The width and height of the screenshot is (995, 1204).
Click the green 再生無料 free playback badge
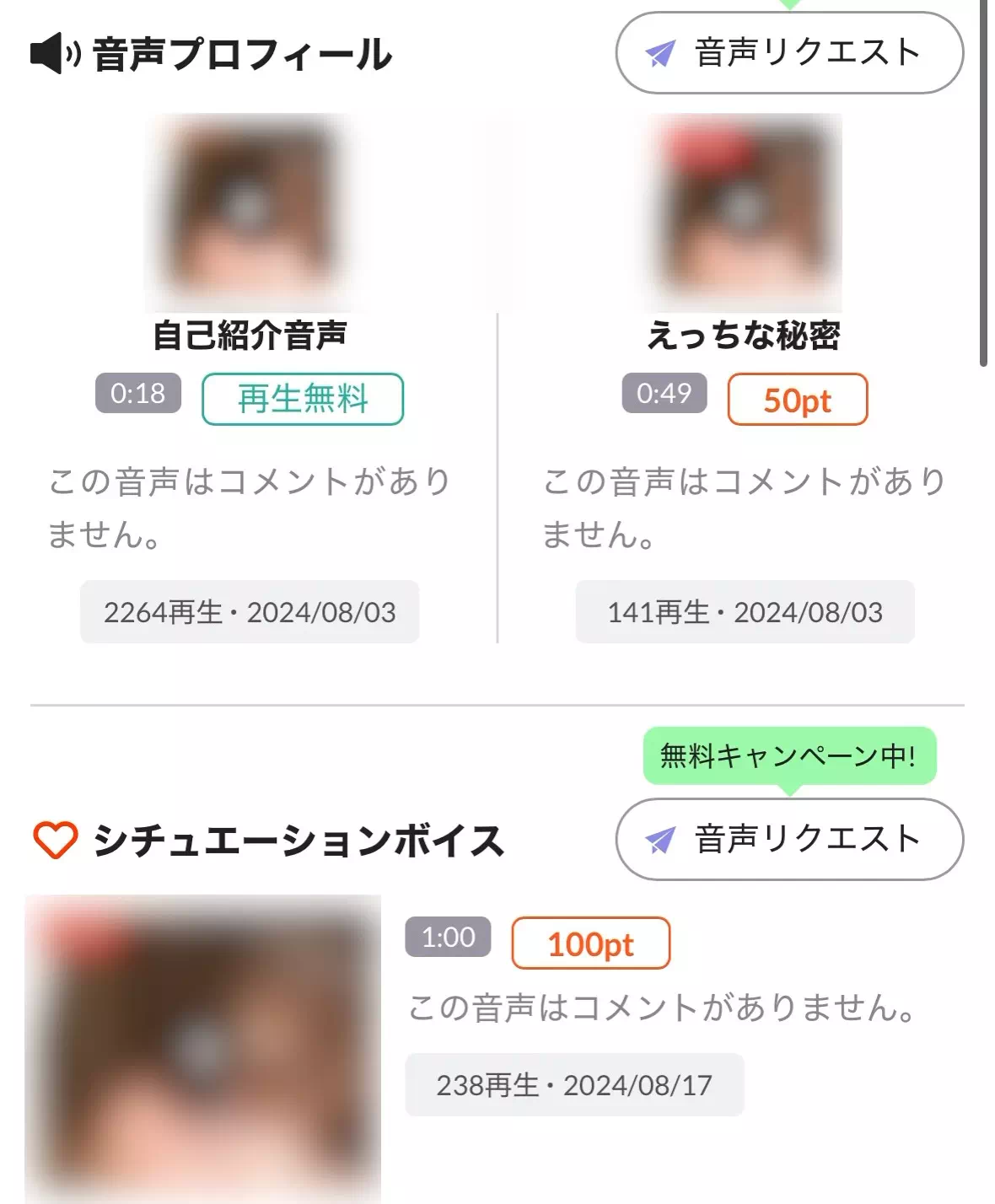(302, 400)
